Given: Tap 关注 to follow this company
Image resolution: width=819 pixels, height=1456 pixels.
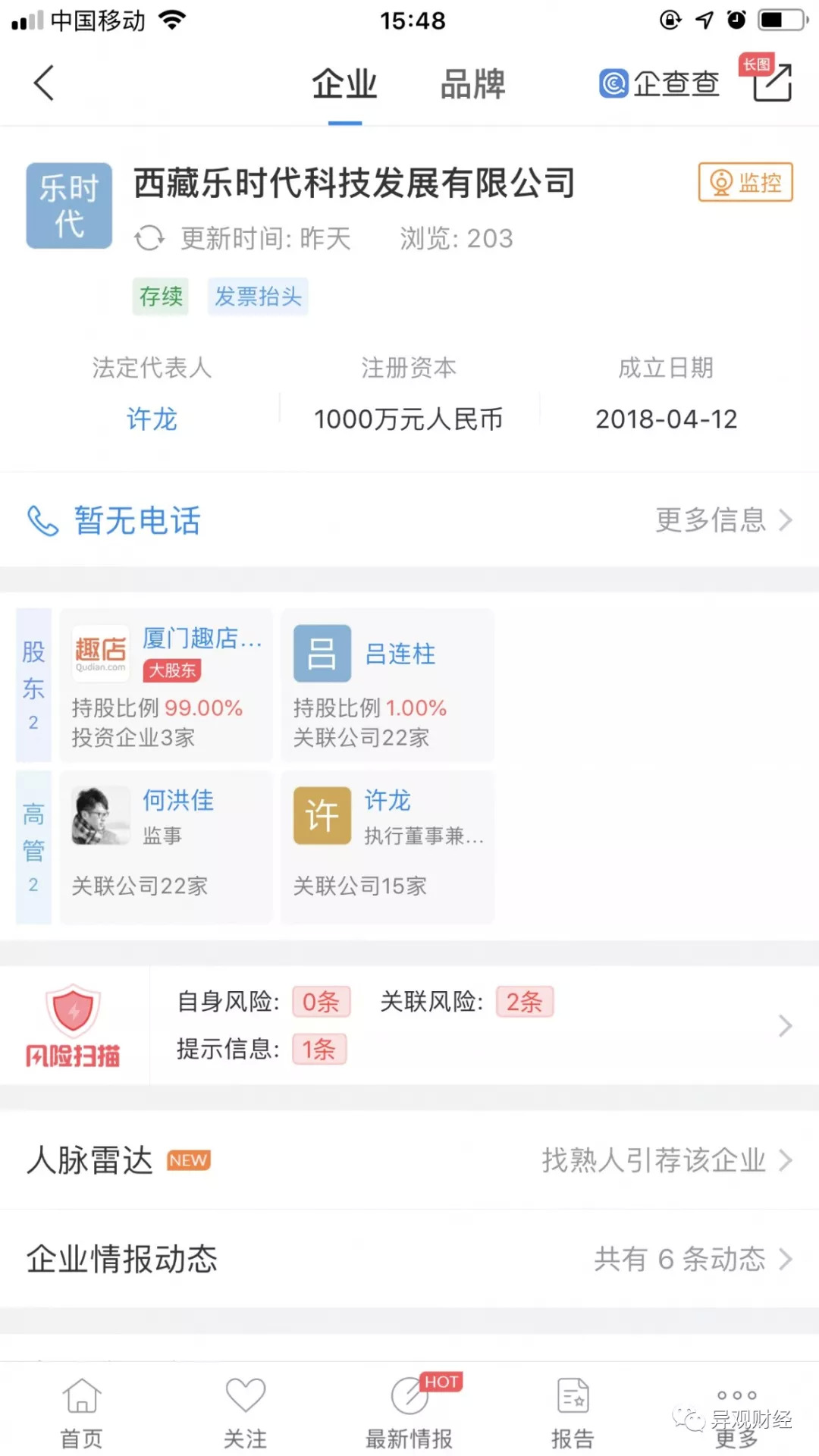Looking at the screenshot, I should tap(245, 1412).
